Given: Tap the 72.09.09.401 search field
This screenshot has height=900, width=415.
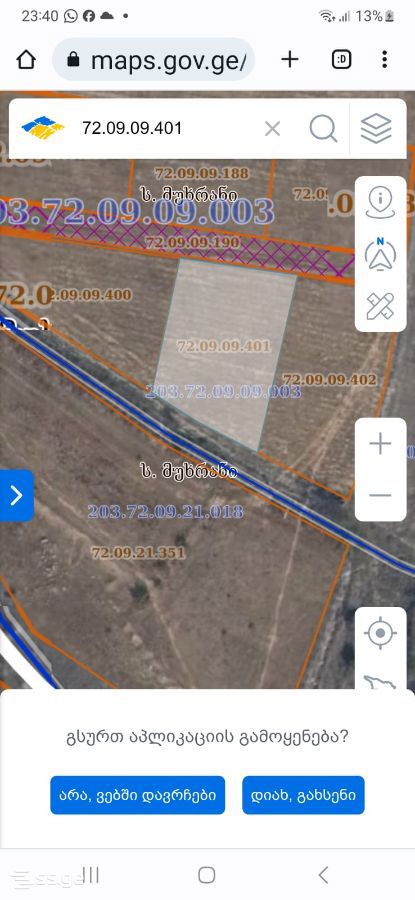Looking at the screenshot, I should click(x=166, y=128).
